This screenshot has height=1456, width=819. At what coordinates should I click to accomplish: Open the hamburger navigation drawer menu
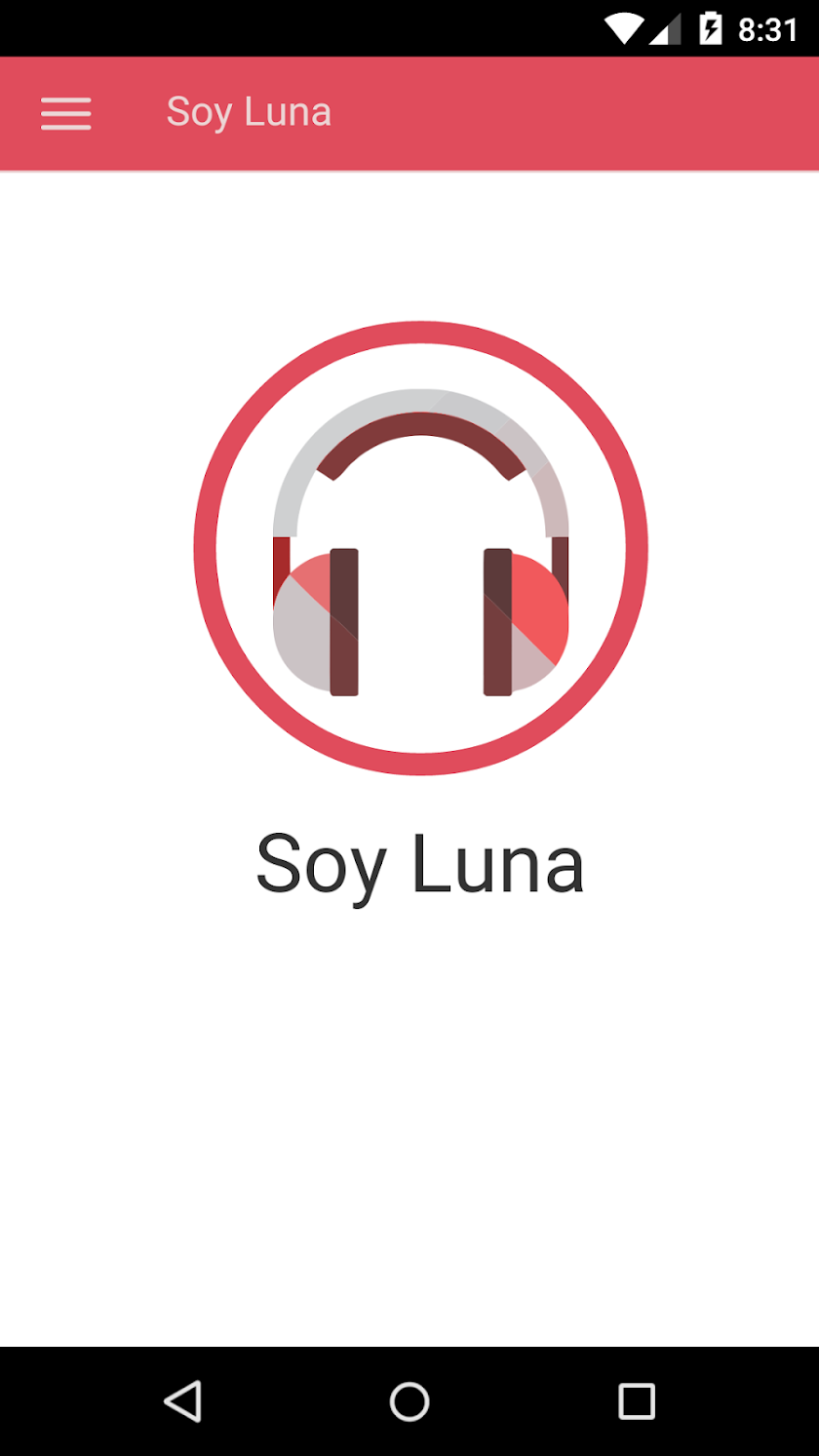(x=65, y=113)
